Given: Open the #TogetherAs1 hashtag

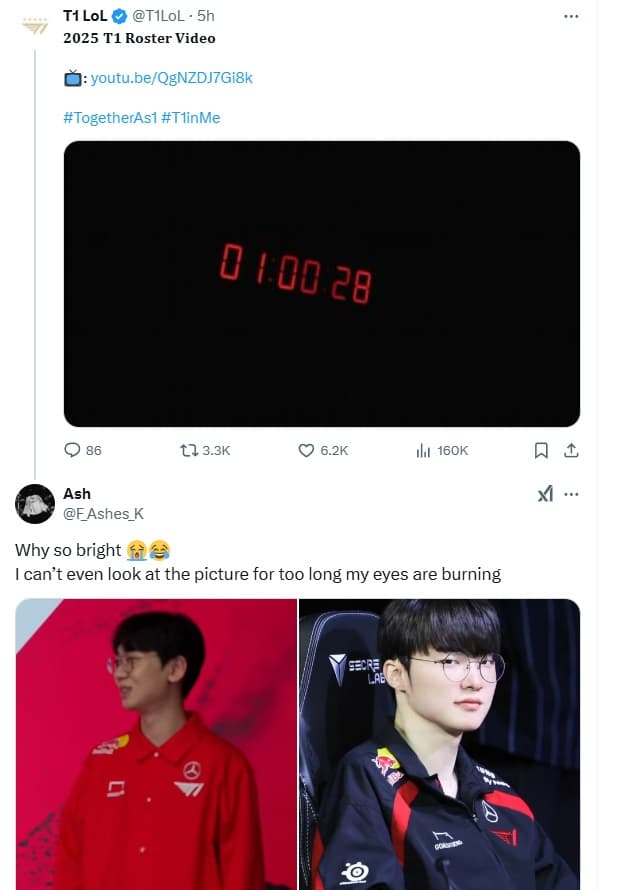Looking at the screenshot, I should 109,117.
